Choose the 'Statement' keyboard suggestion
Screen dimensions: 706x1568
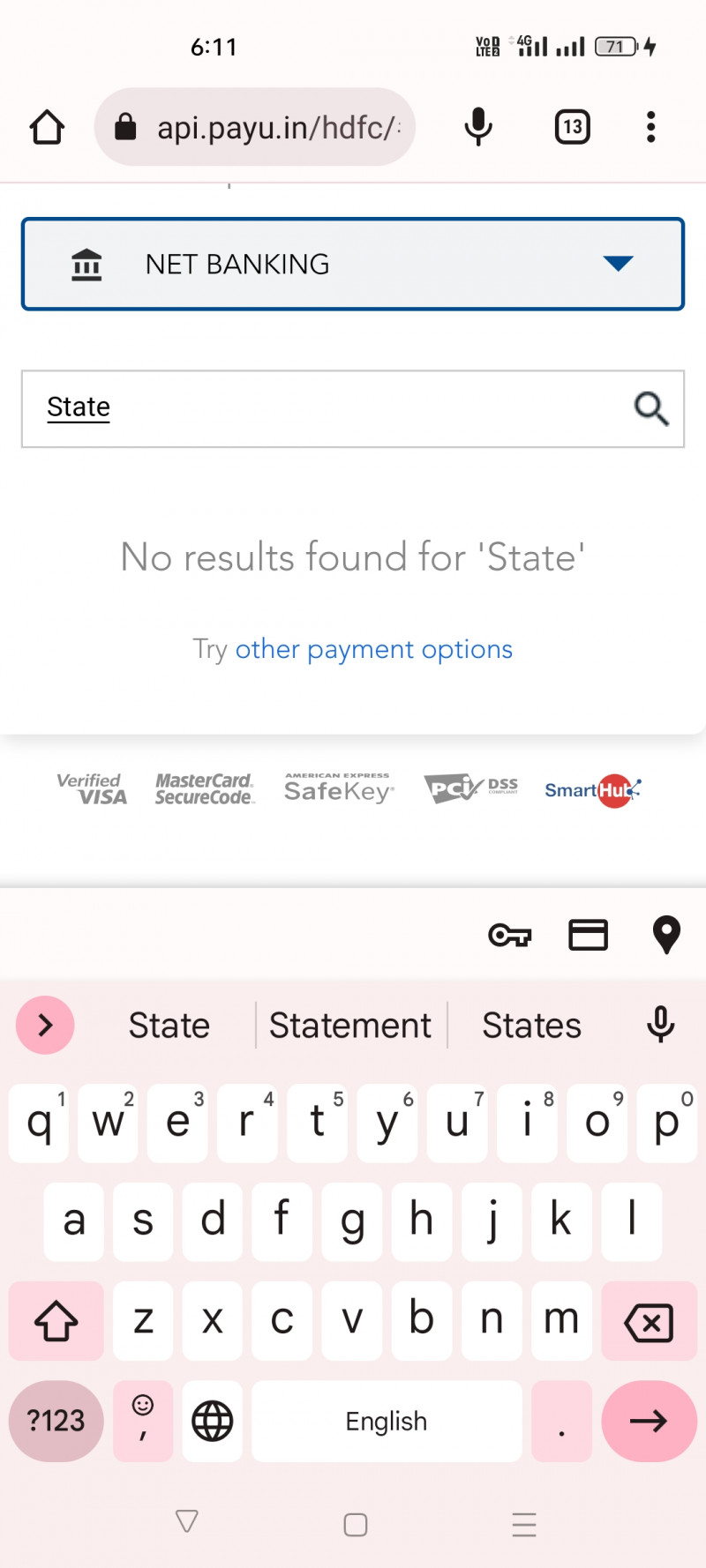tap(350, 1026)
